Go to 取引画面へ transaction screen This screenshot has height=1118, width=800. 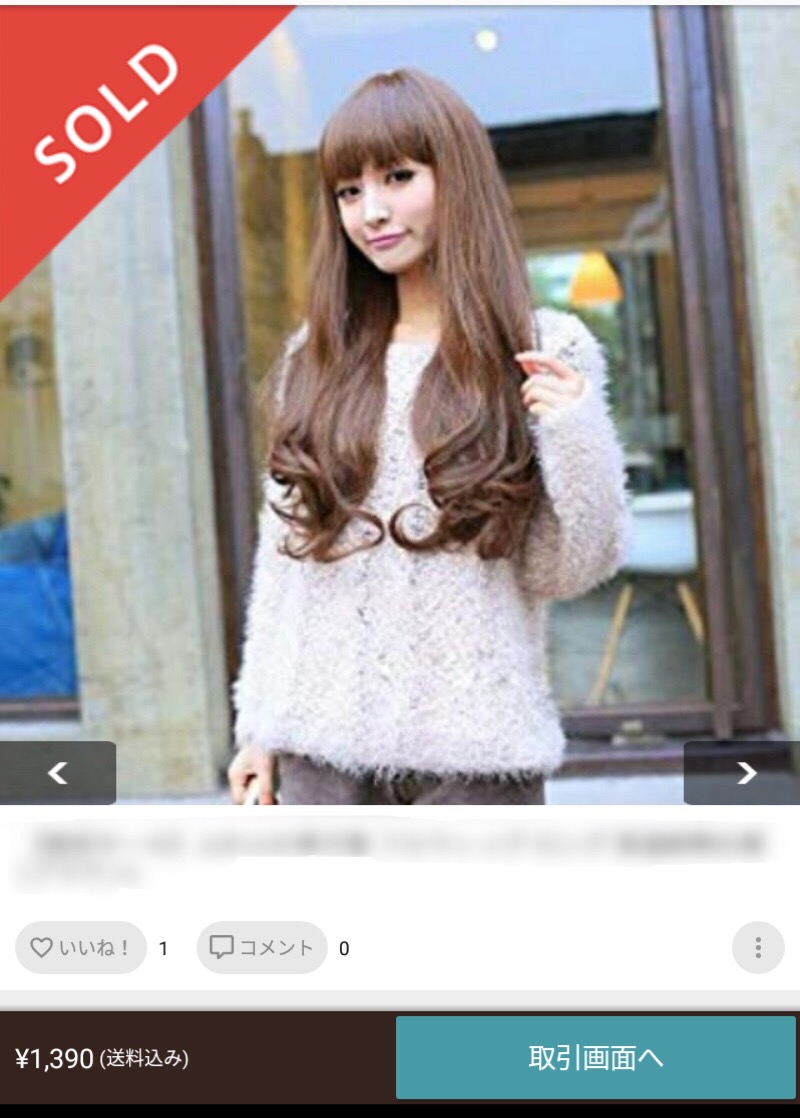(596, 1058)
